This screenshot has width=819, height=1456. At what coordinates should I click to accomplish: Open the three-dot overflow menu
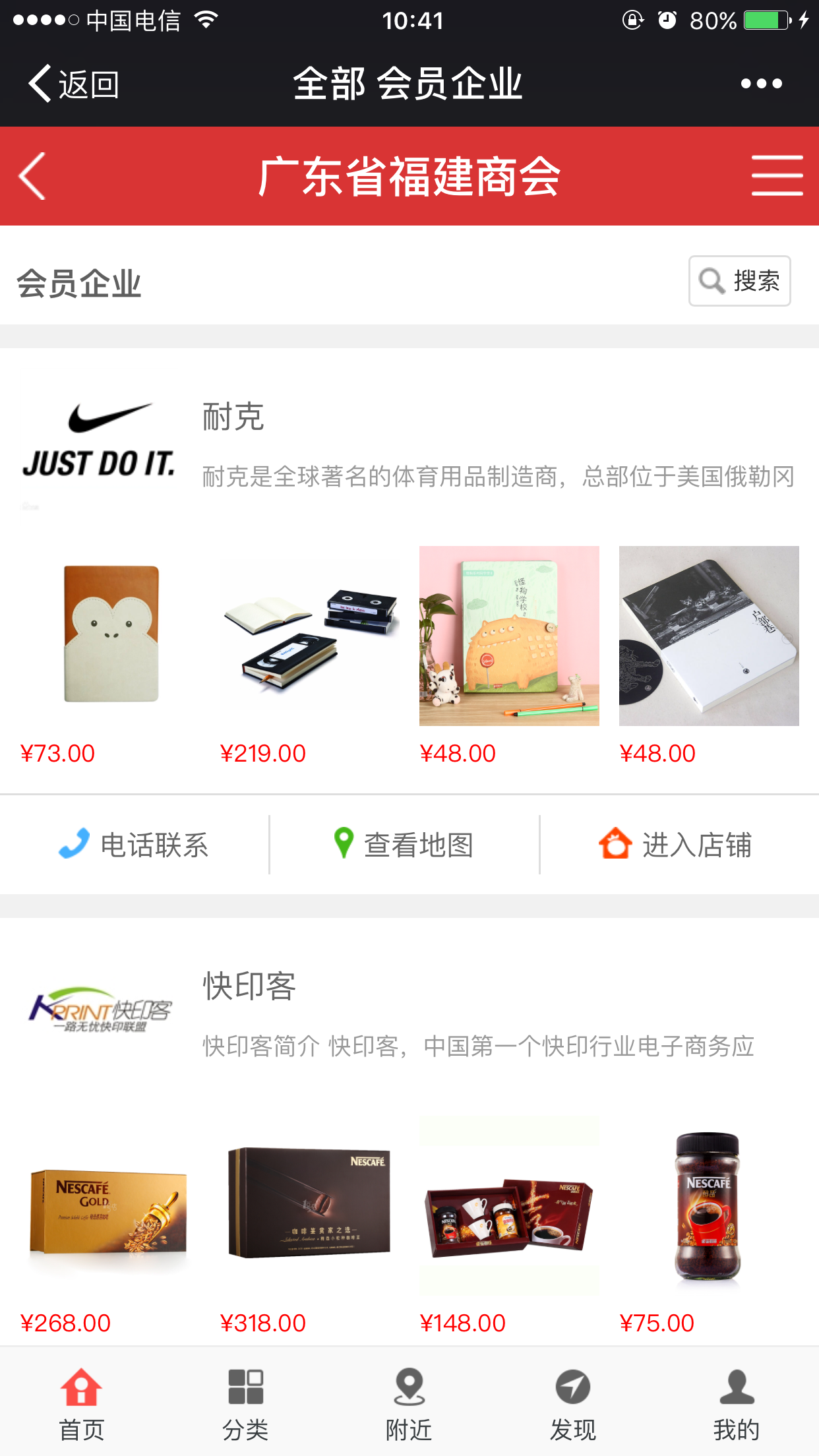click(761, 84)
